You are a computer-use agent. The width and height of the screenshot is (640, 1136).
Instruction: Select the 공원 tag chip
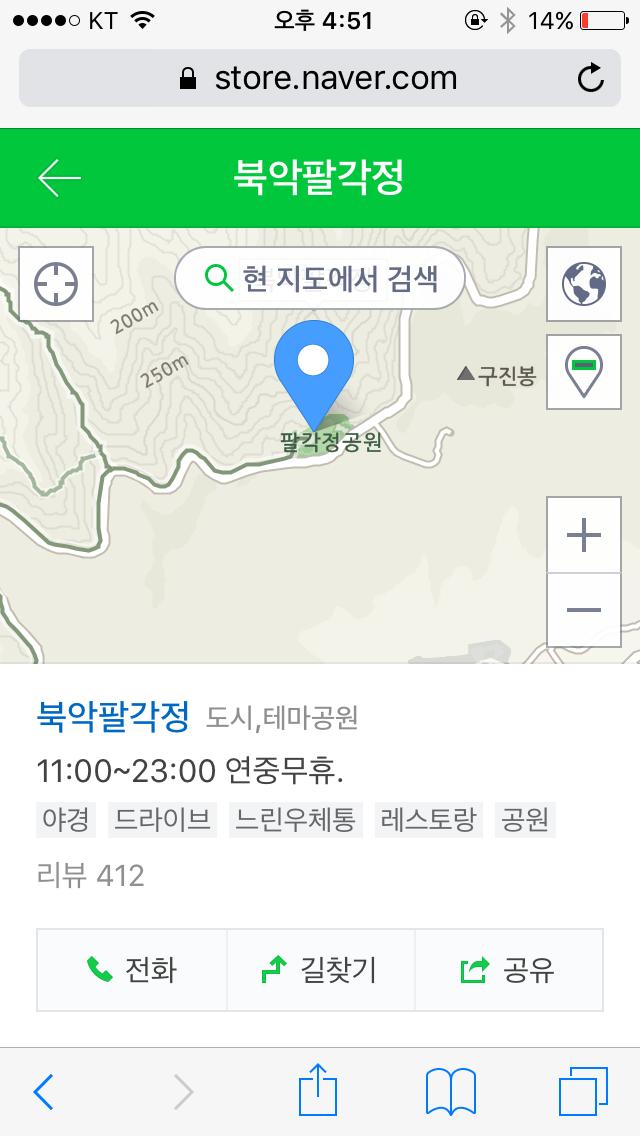coord(525,820)
